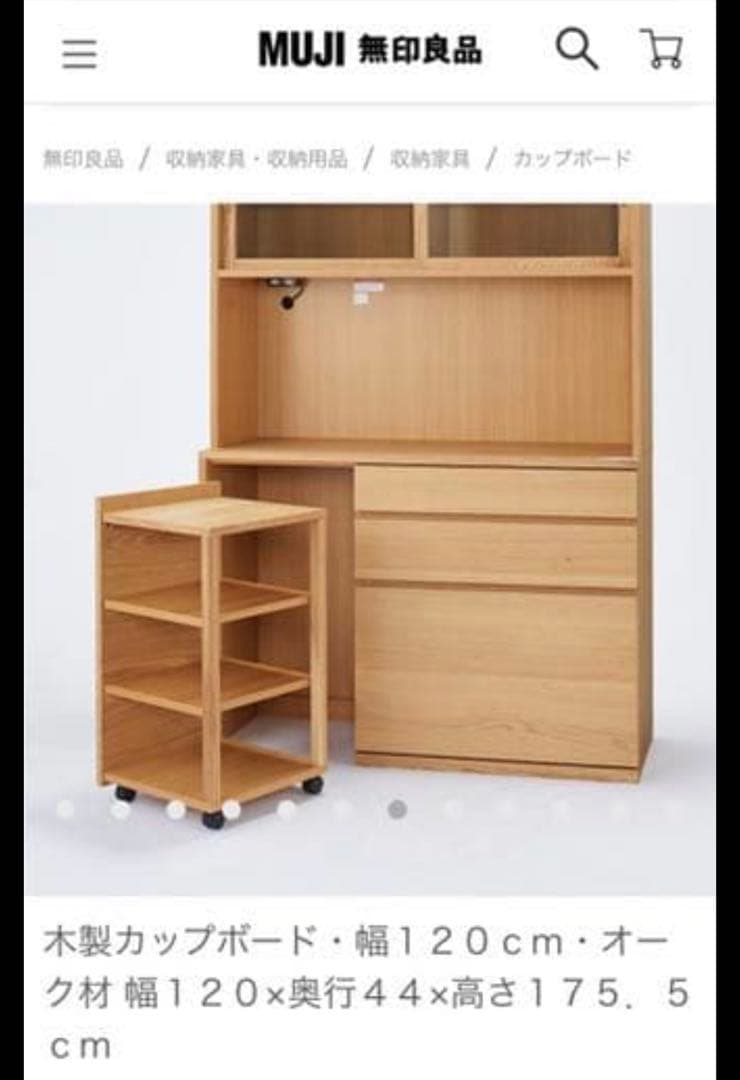Open the hamburger menu
This screenshot has width=740, height=1080.
tap(80, 54)
